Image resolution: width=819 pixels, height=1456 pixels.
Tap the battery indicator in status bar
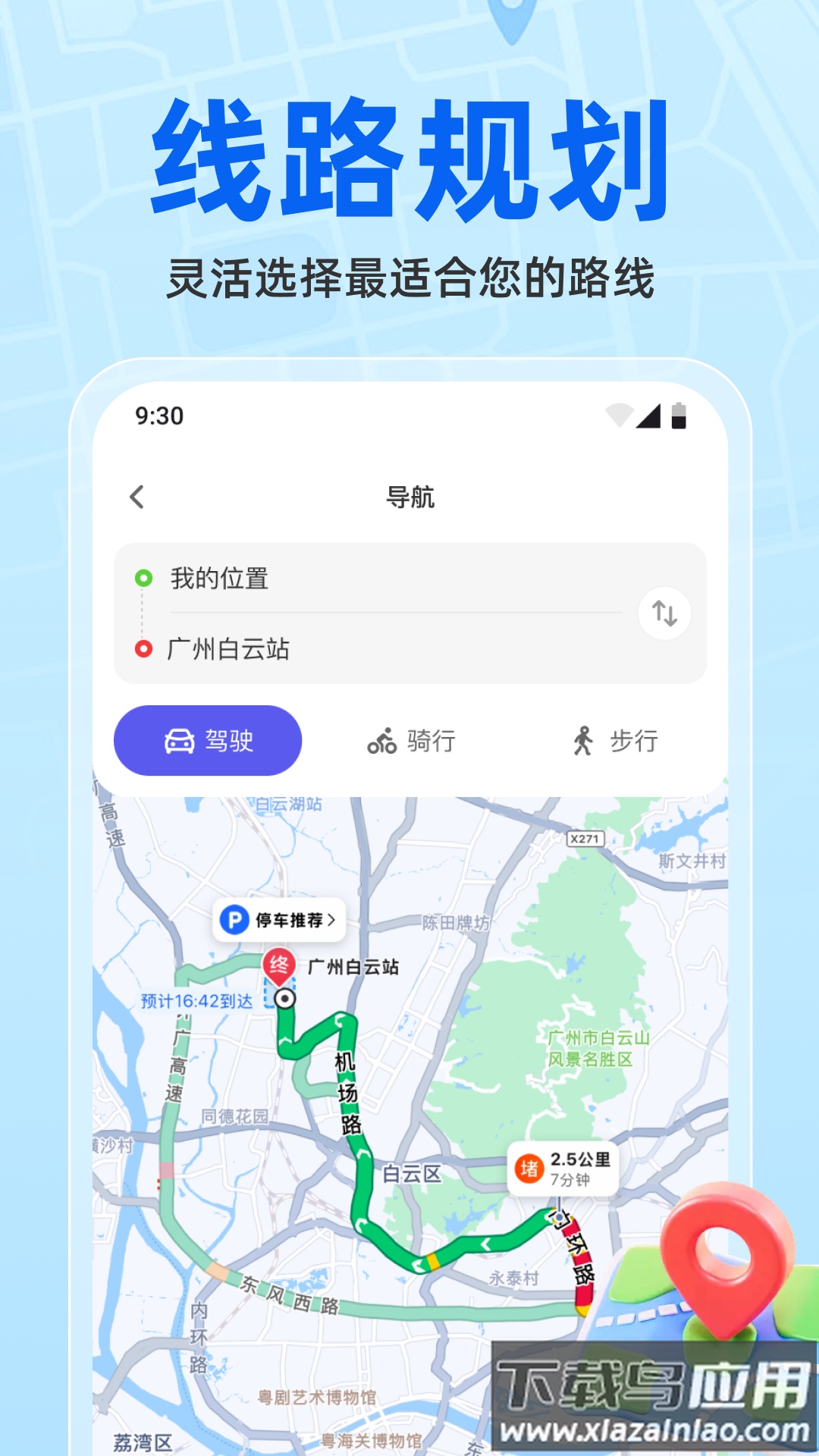click(x=681, y=415)
